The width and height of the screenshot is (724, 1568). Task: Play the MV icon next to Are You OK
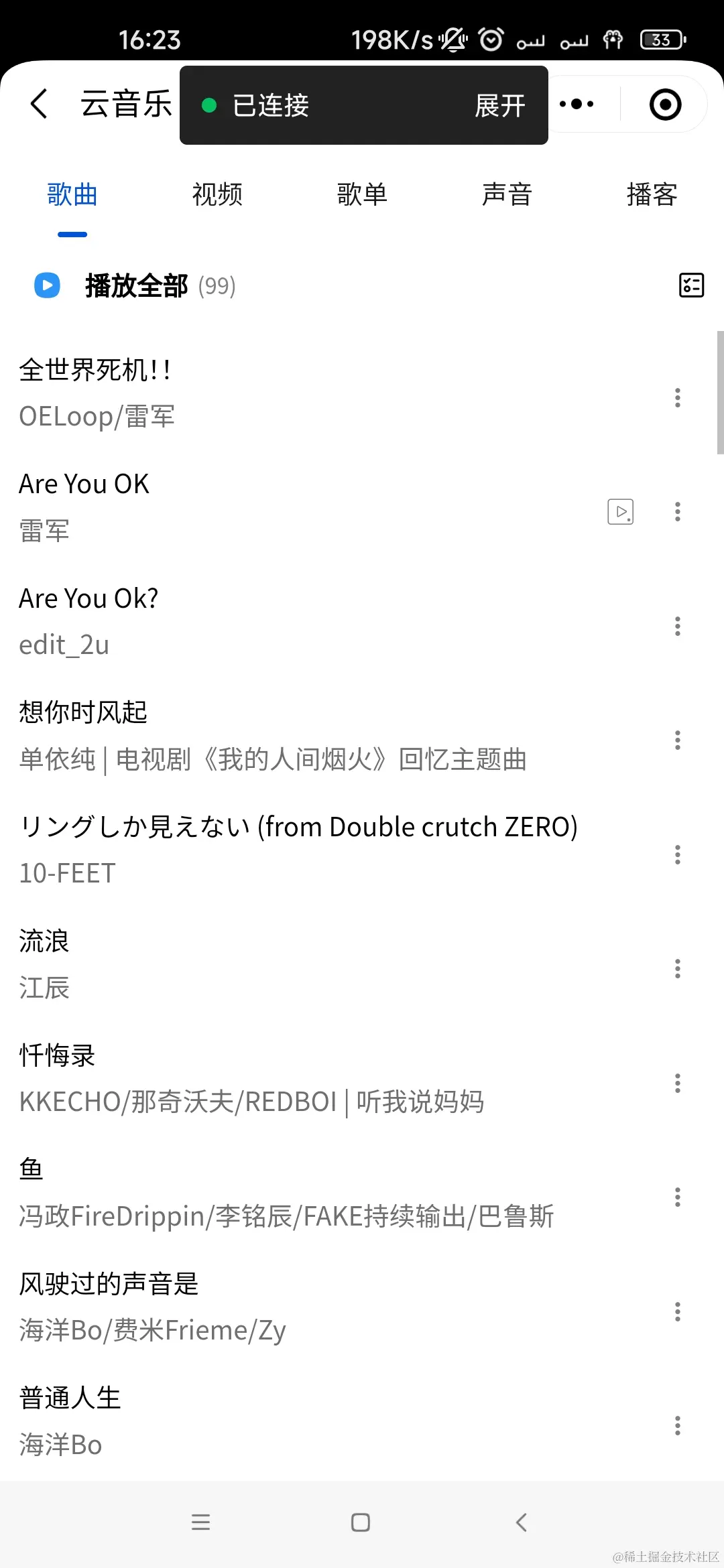tap(619, 511)
